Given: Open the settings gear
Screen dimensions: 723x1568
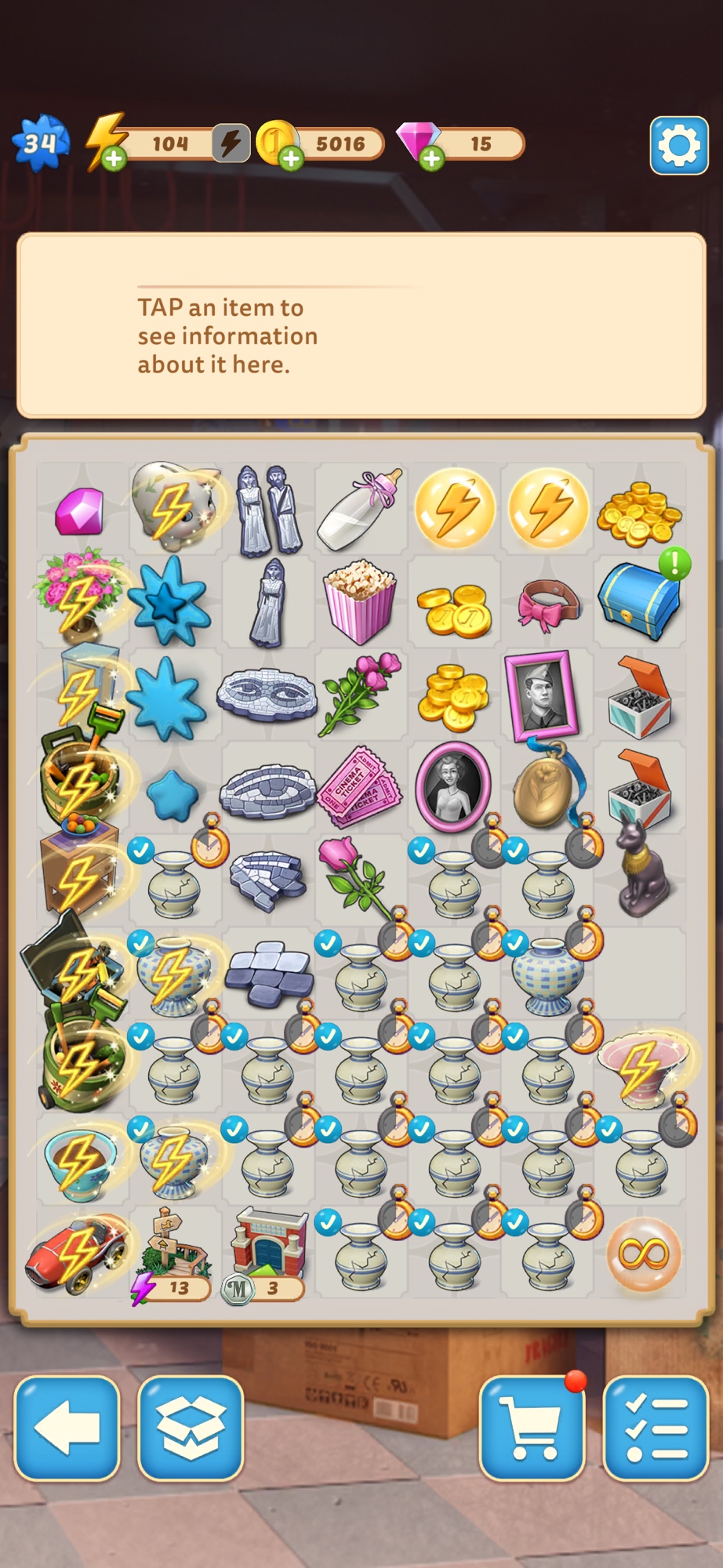Looking at the screenshot, I should (678, 145).
